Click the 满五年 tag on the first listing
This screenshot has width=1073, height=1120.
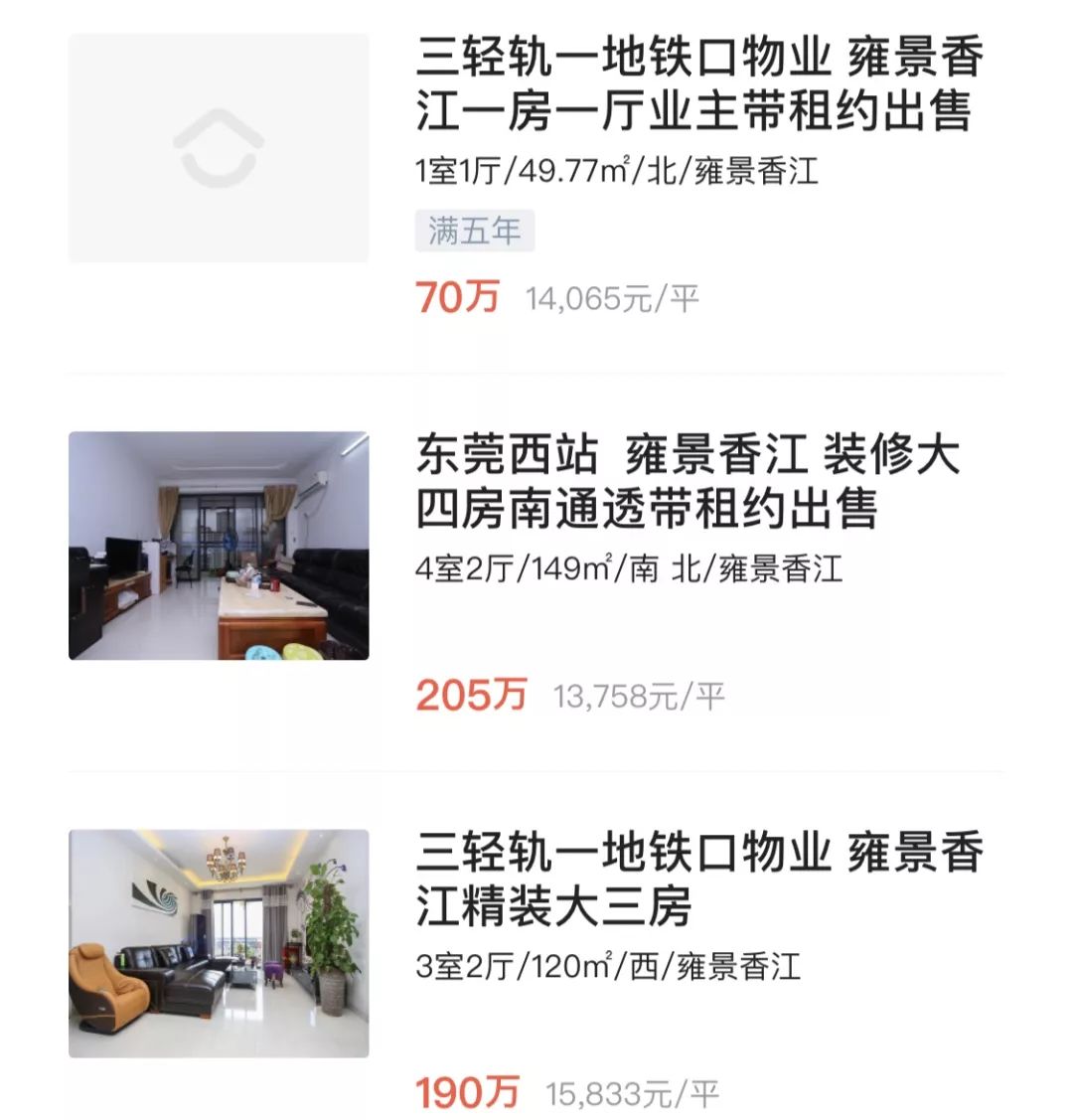[475, 230]
